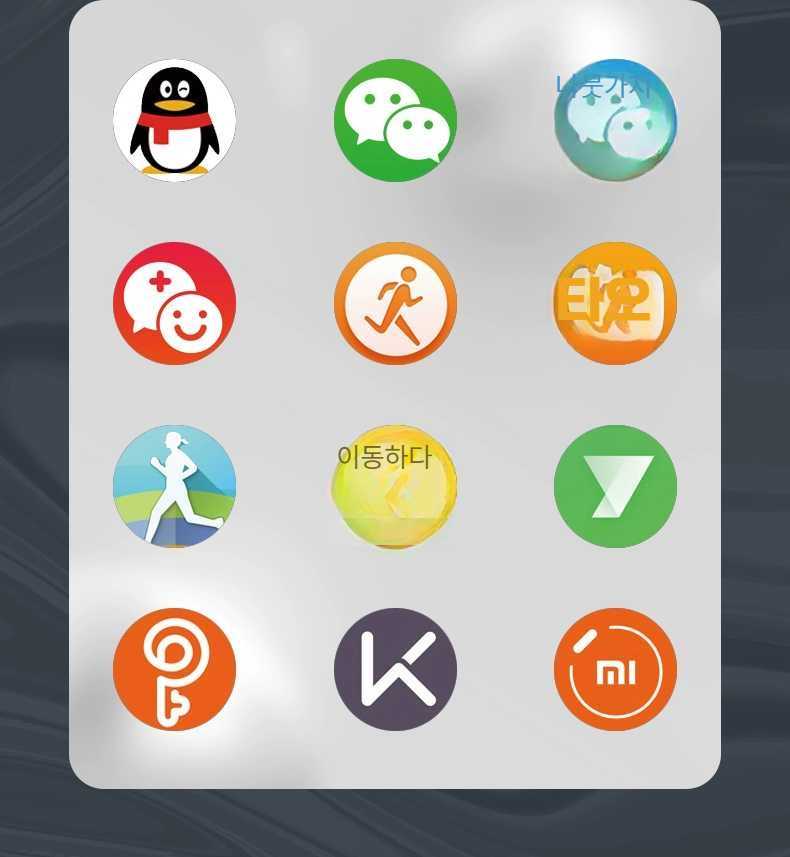Launch the orange running man app

395,303
